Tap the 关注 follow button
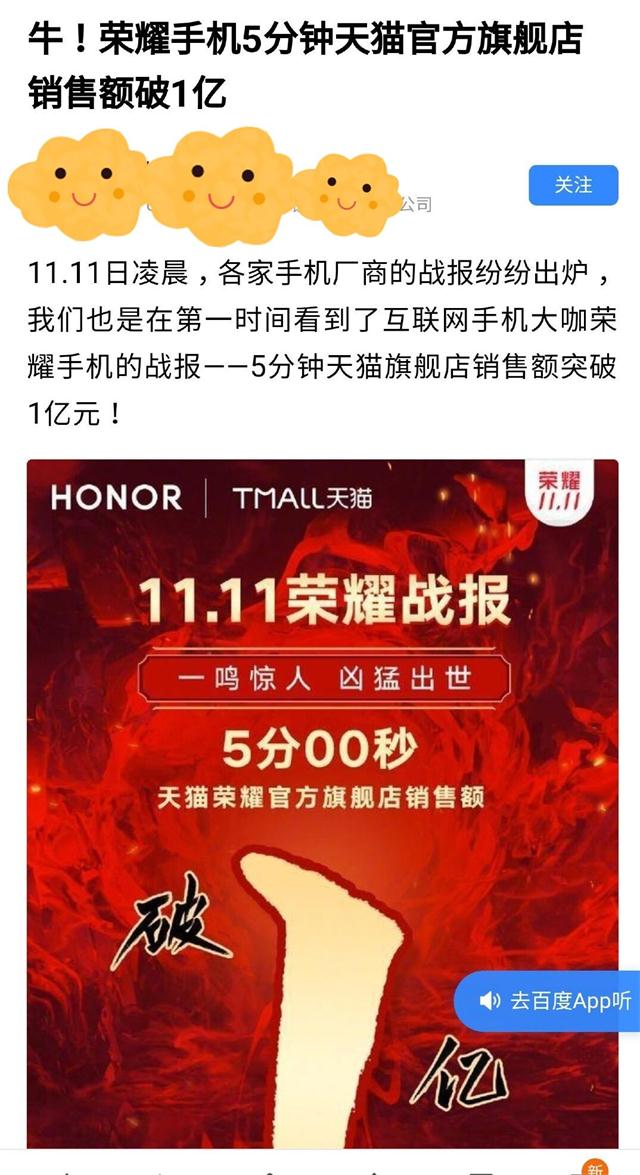640x1175 pixels. pyautogui.click(x=573, y=185)
